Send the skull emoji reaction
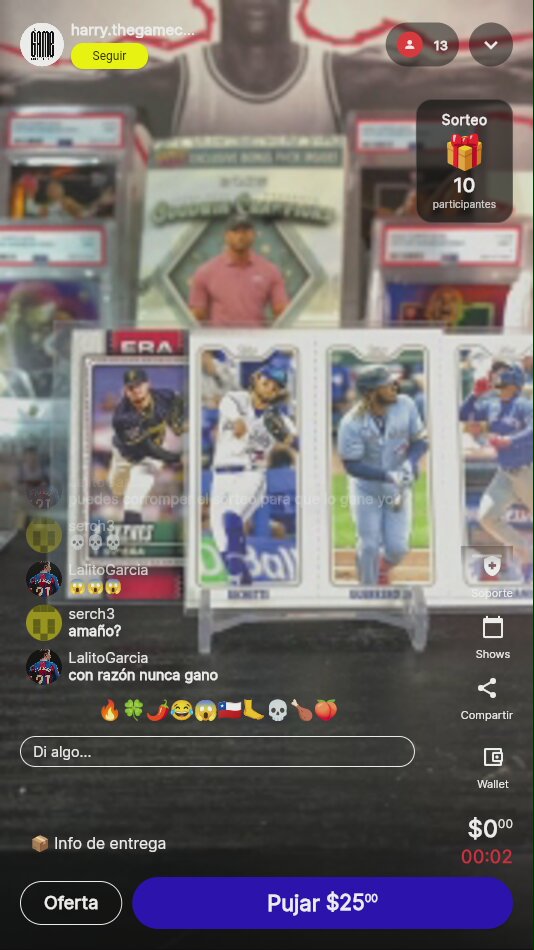The width and height of the screenshot is (534, 950). click(277, 710)
